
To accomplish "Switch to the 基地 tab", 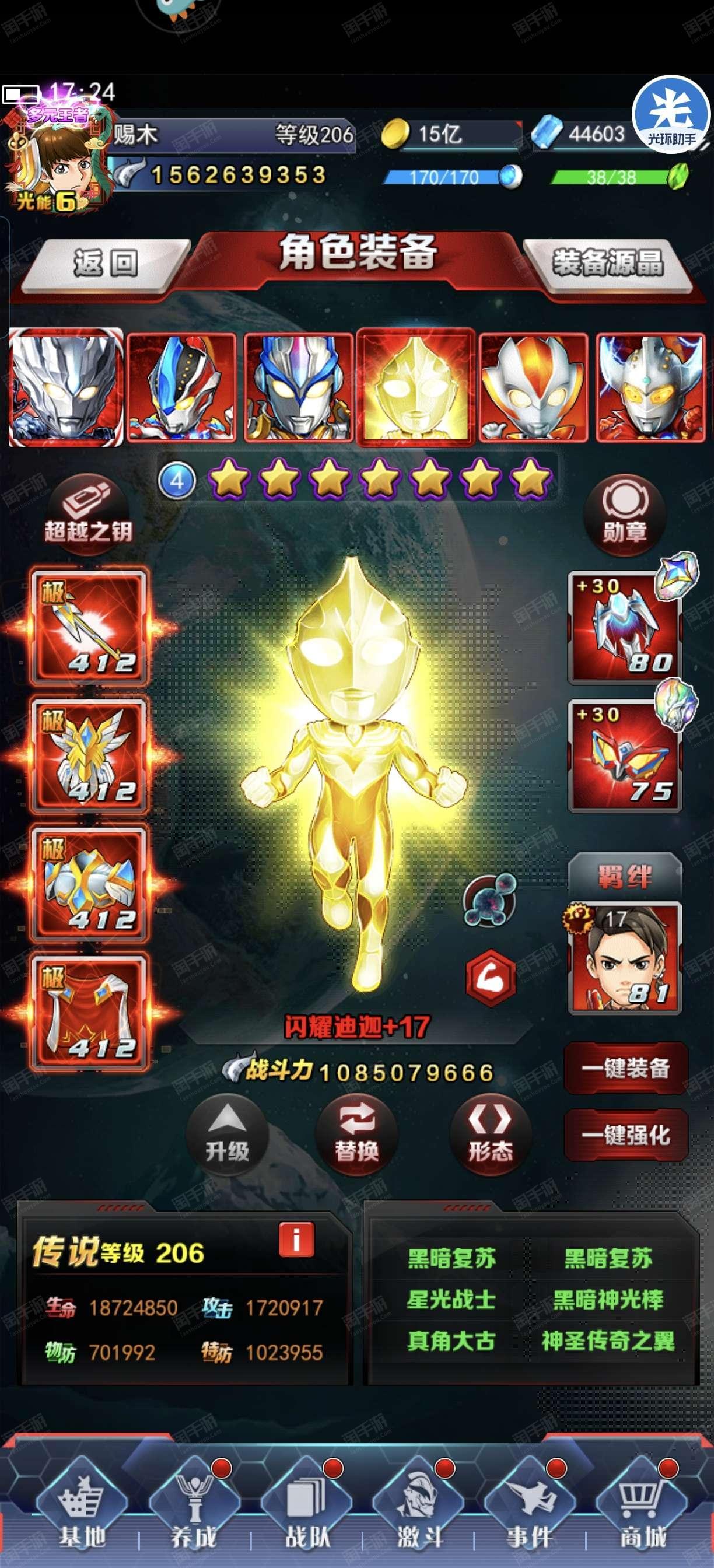I will click(82, 1507).
